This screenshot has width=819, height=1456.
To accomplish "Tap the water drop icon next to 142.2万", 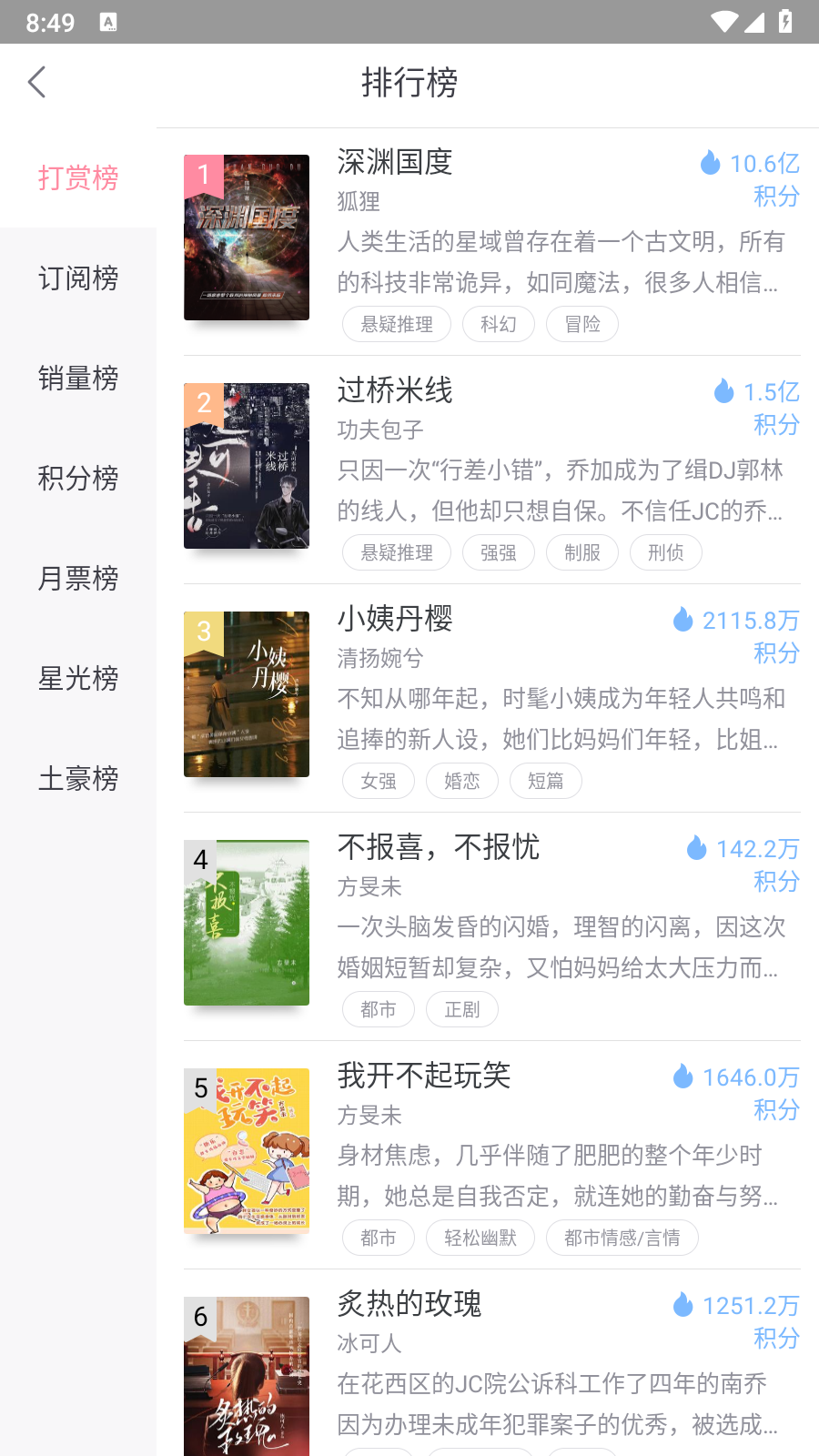I will 697,848.
